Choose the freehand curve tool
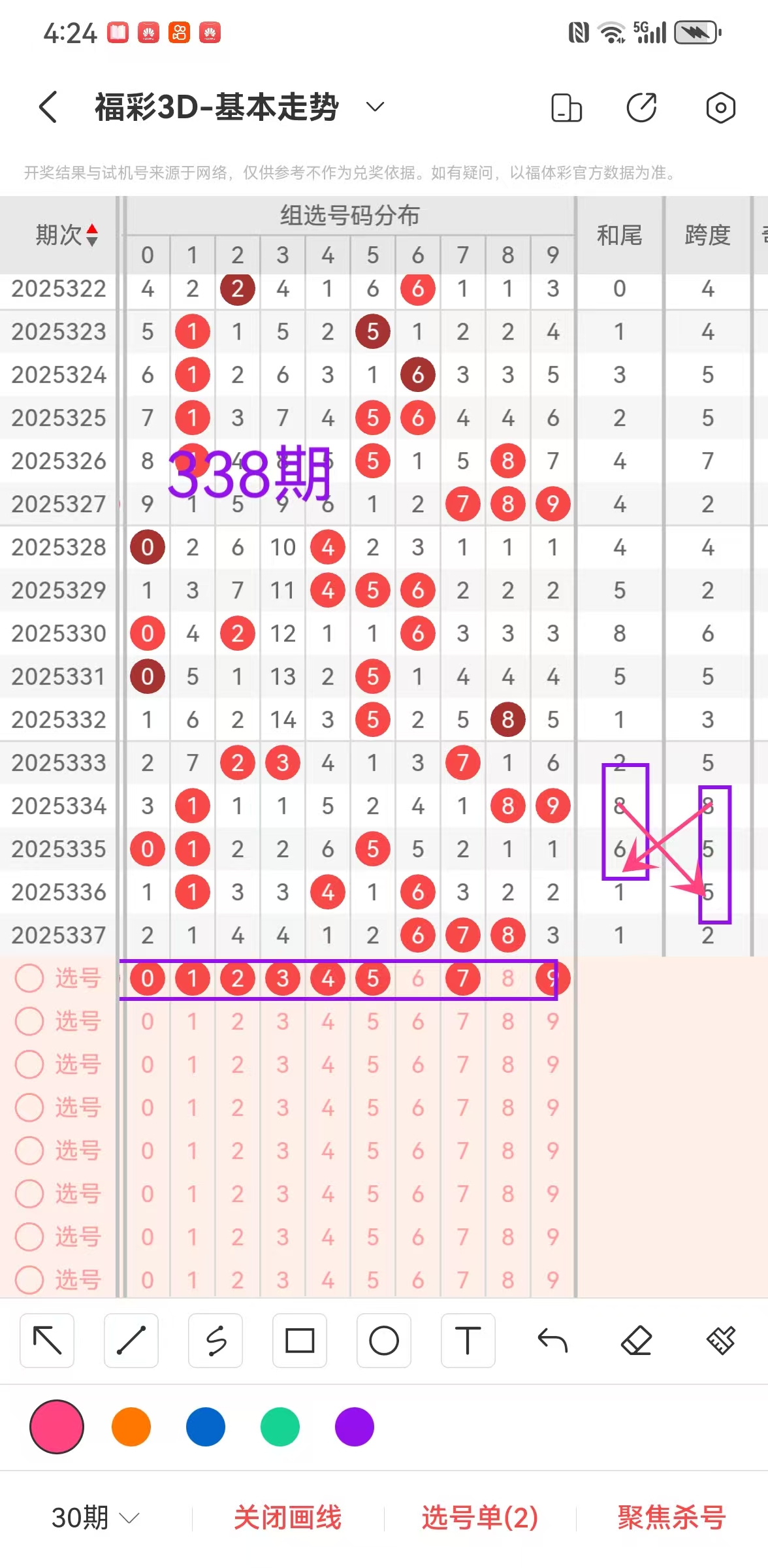The width and height of the screenshot is (768, 1568). point(216,1341)
